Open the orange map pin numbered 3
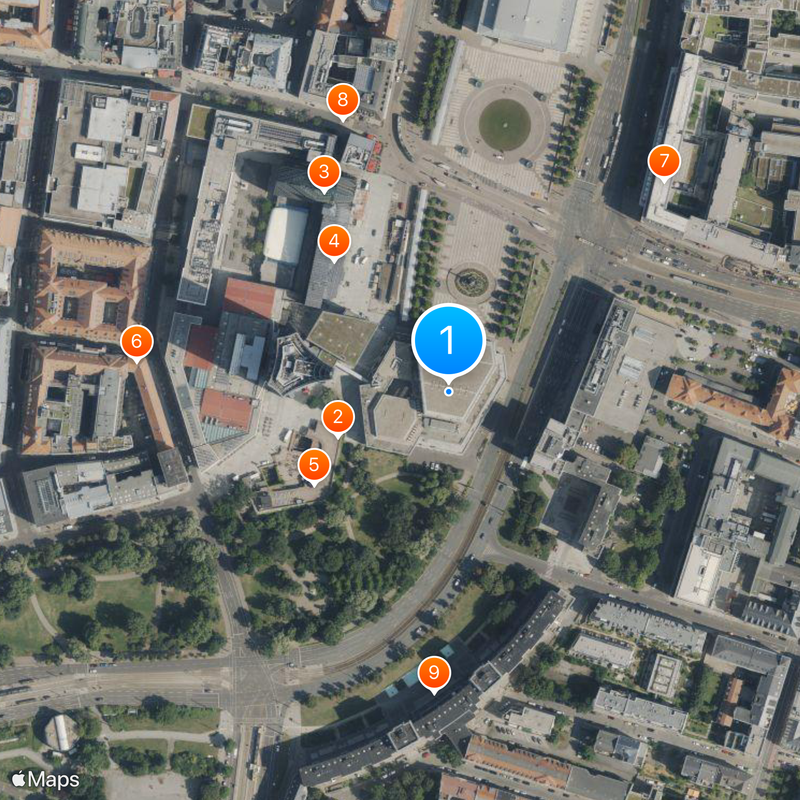 pyautogui.click(x=323, y=171)
